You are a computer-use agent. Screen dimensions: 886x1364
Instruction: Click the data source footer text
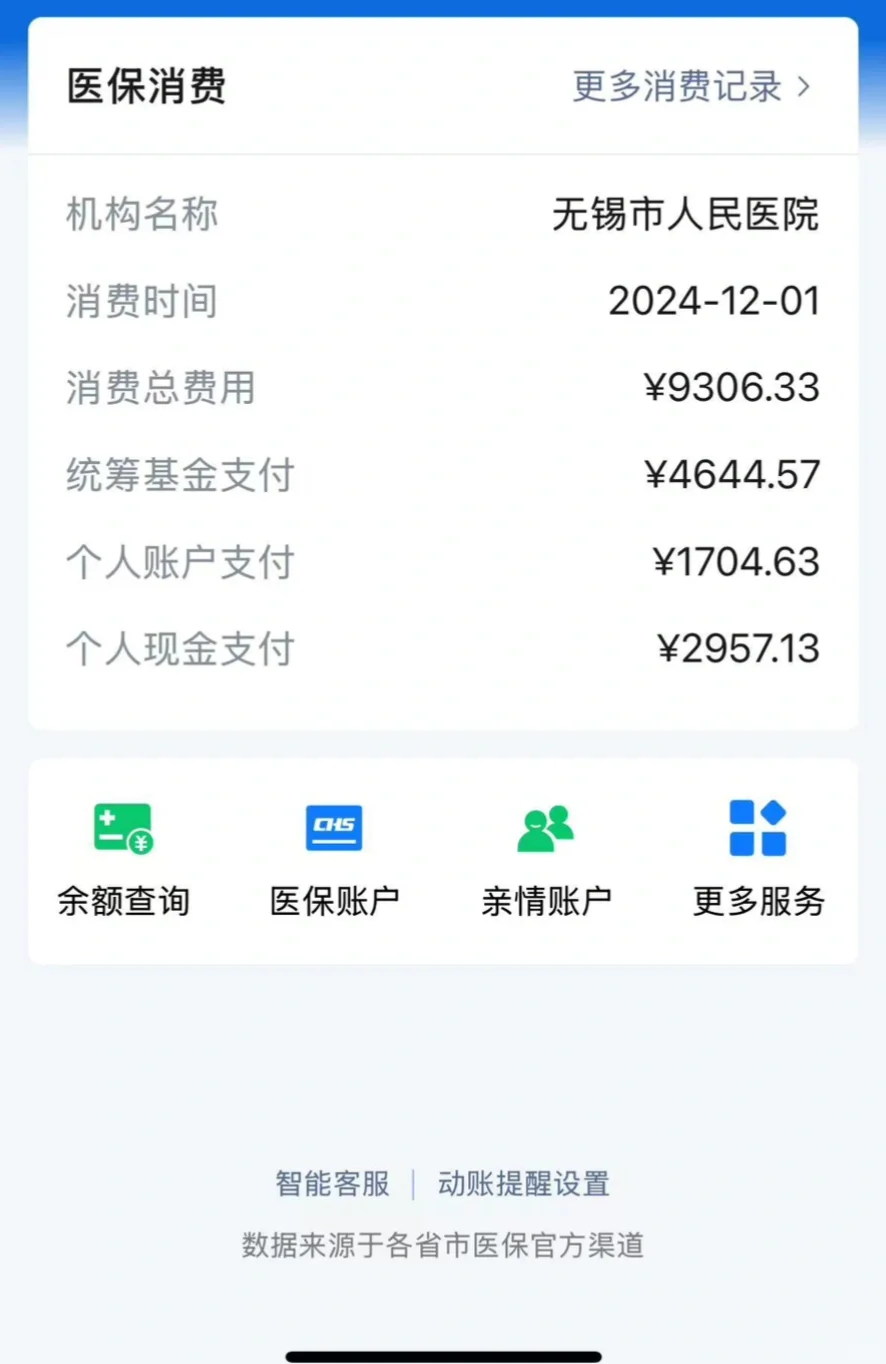click(442, 1246)
